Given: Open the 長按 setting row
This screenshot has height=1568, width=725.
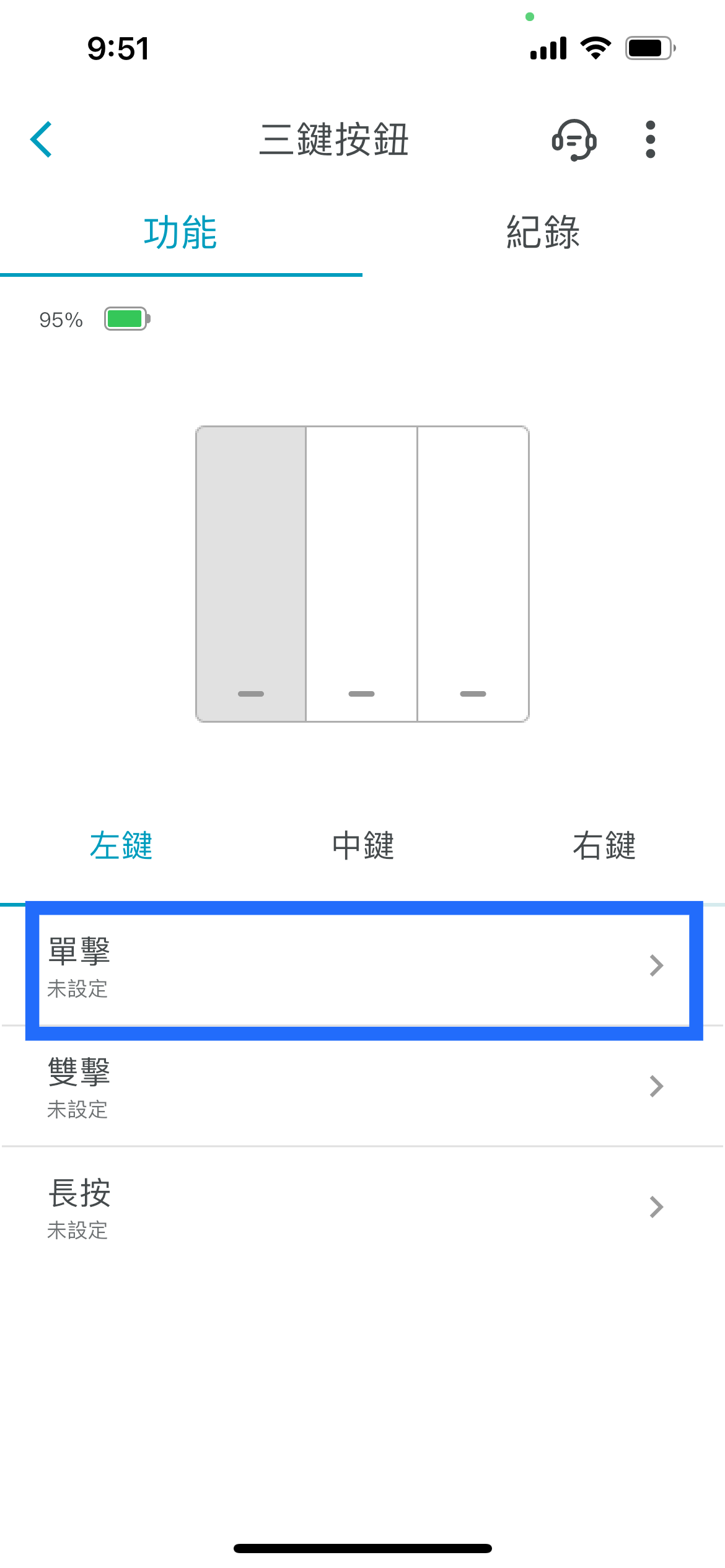Looking at the screenshot, I should [362, 1208].
